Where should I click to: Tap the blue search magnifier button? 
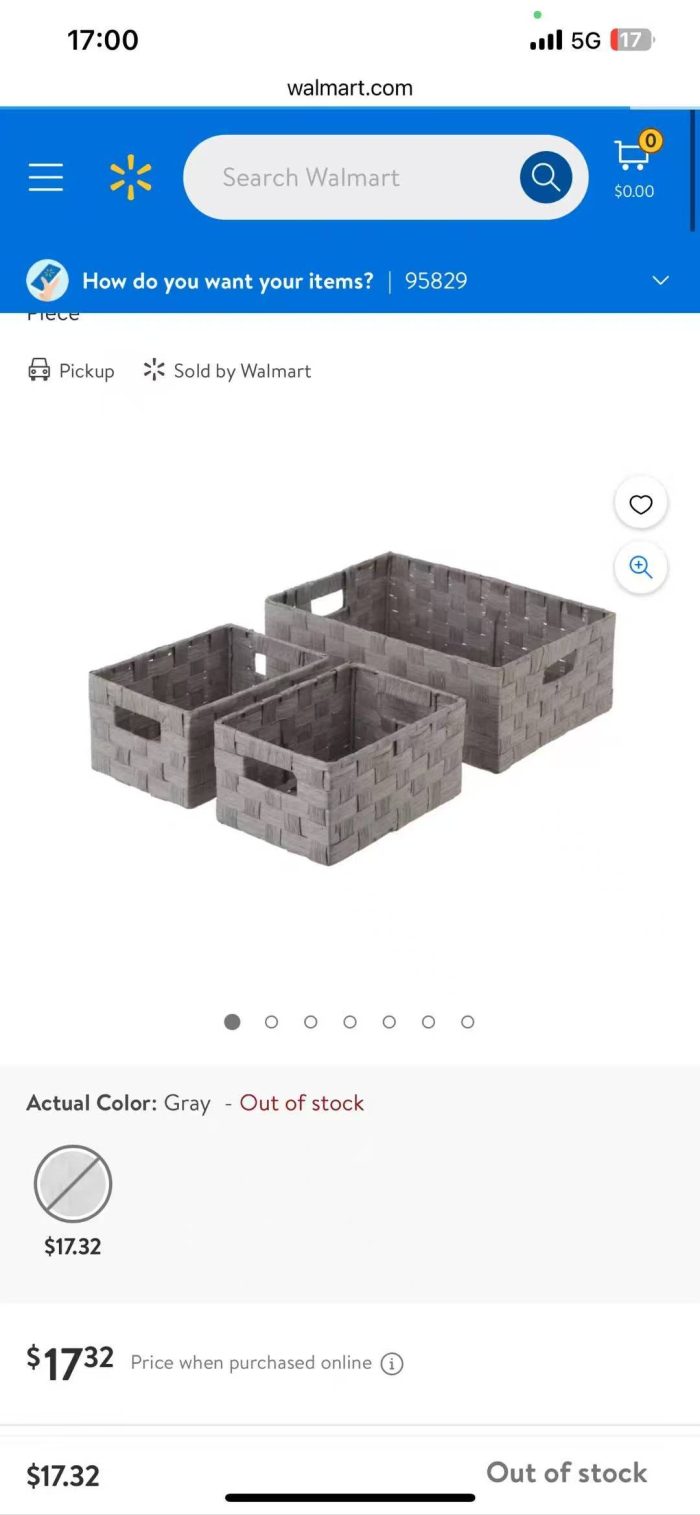point(546,178)
